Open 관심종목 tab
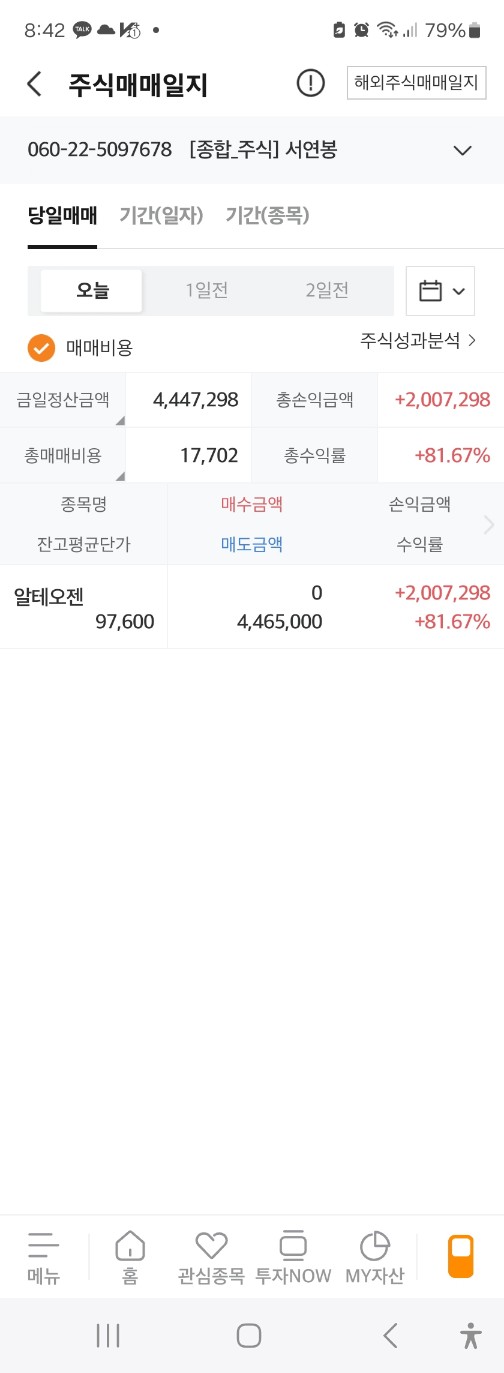This screenshot has height=1373, width=504. 211,1257
